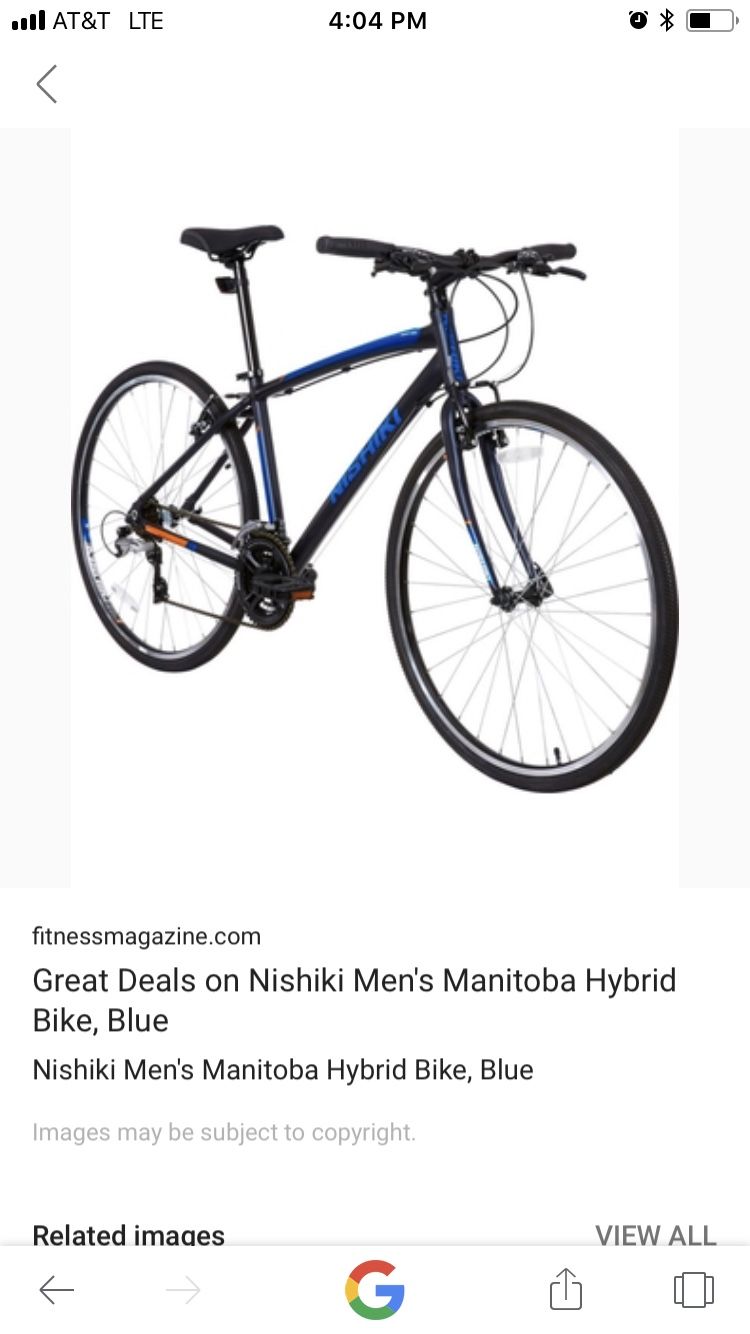Go back with the bottom toolbar arrow
This screenshot has height=1334, width=750.
tap(57, 1290)
